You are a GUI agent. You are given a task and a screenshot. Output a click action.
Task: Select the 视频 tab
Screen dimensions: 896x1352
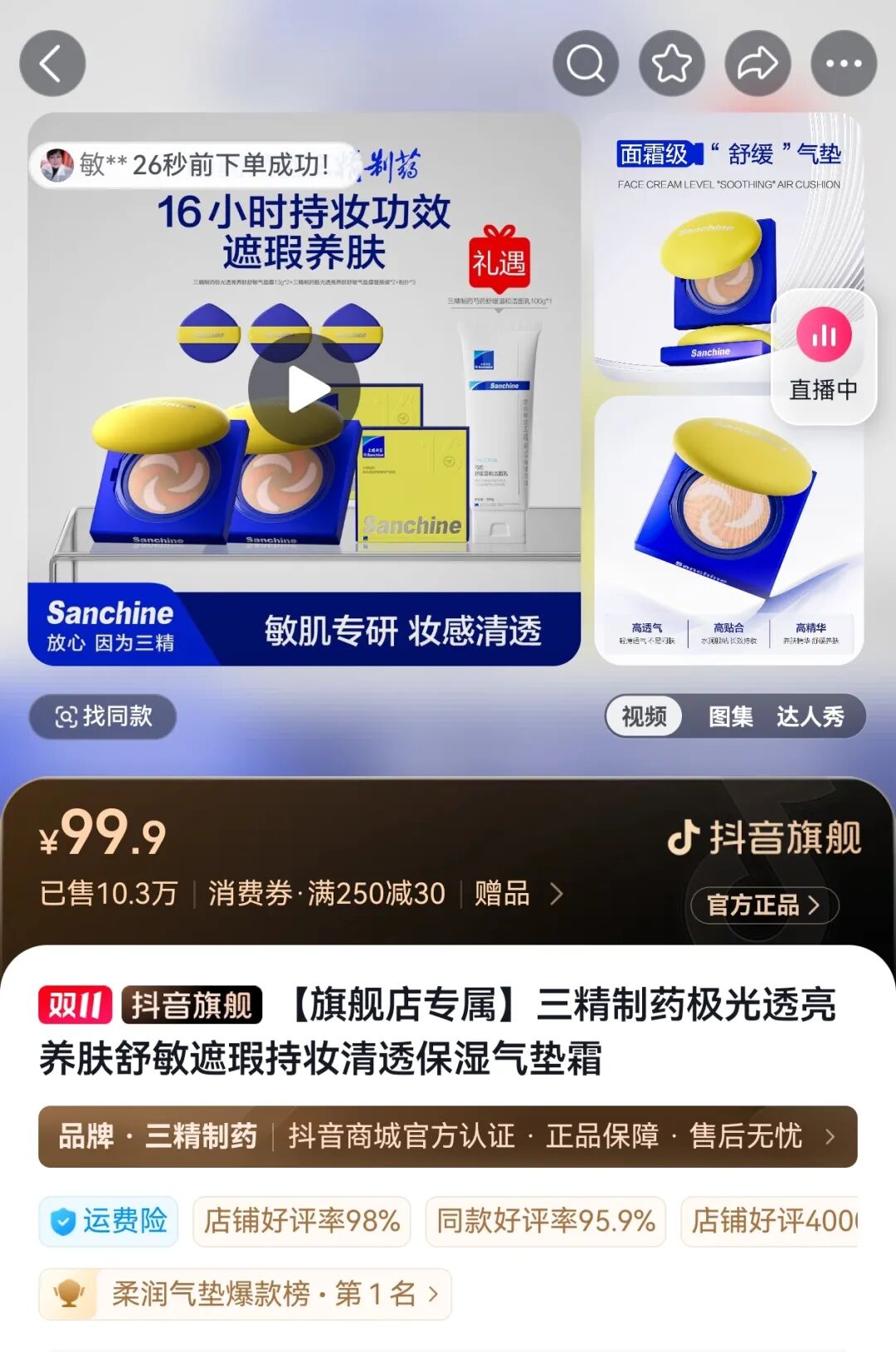[644, 716]
